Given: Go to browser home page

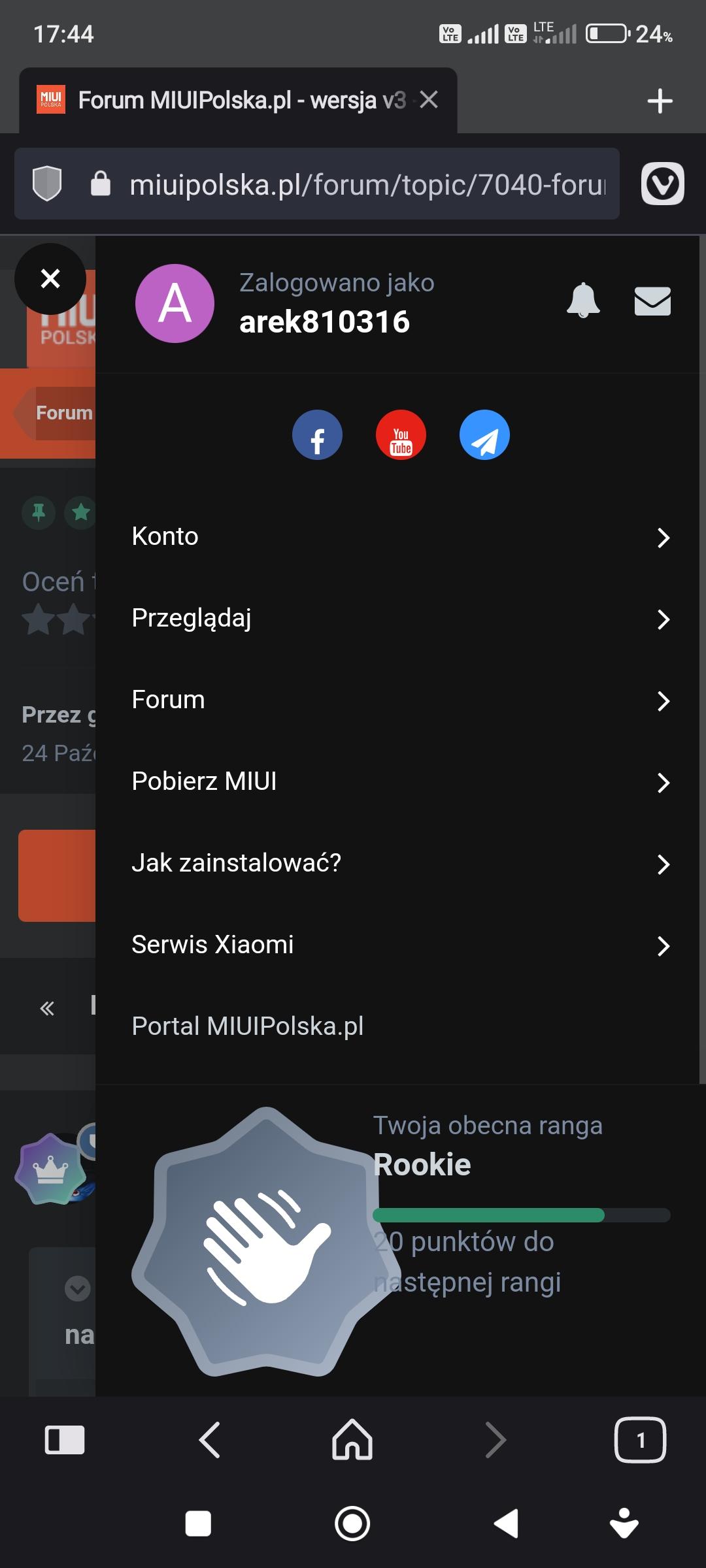Looking at the screenshot, I should click(352, 1440).
